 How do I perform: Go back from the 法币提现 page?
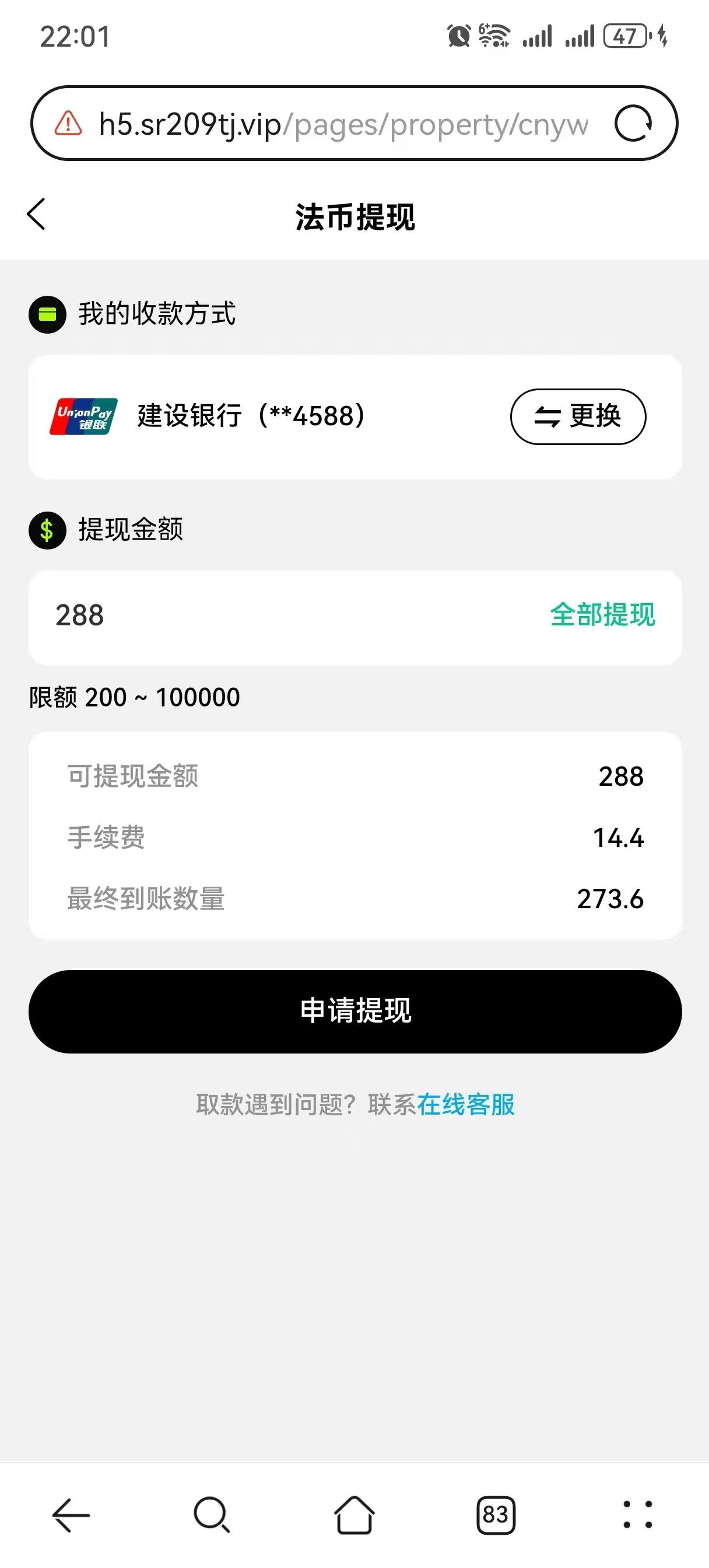click(x=37, y=214)
